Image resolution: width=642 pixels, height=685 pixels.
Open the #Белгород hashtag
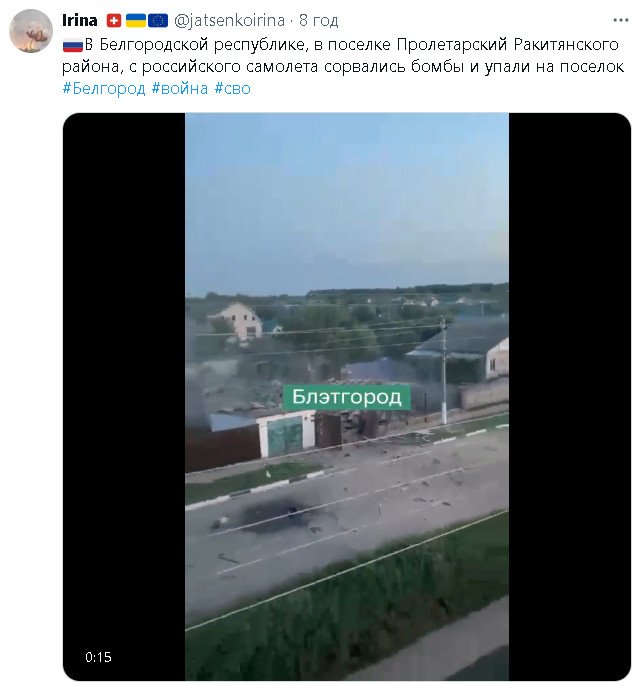click(x=104, y=88)
